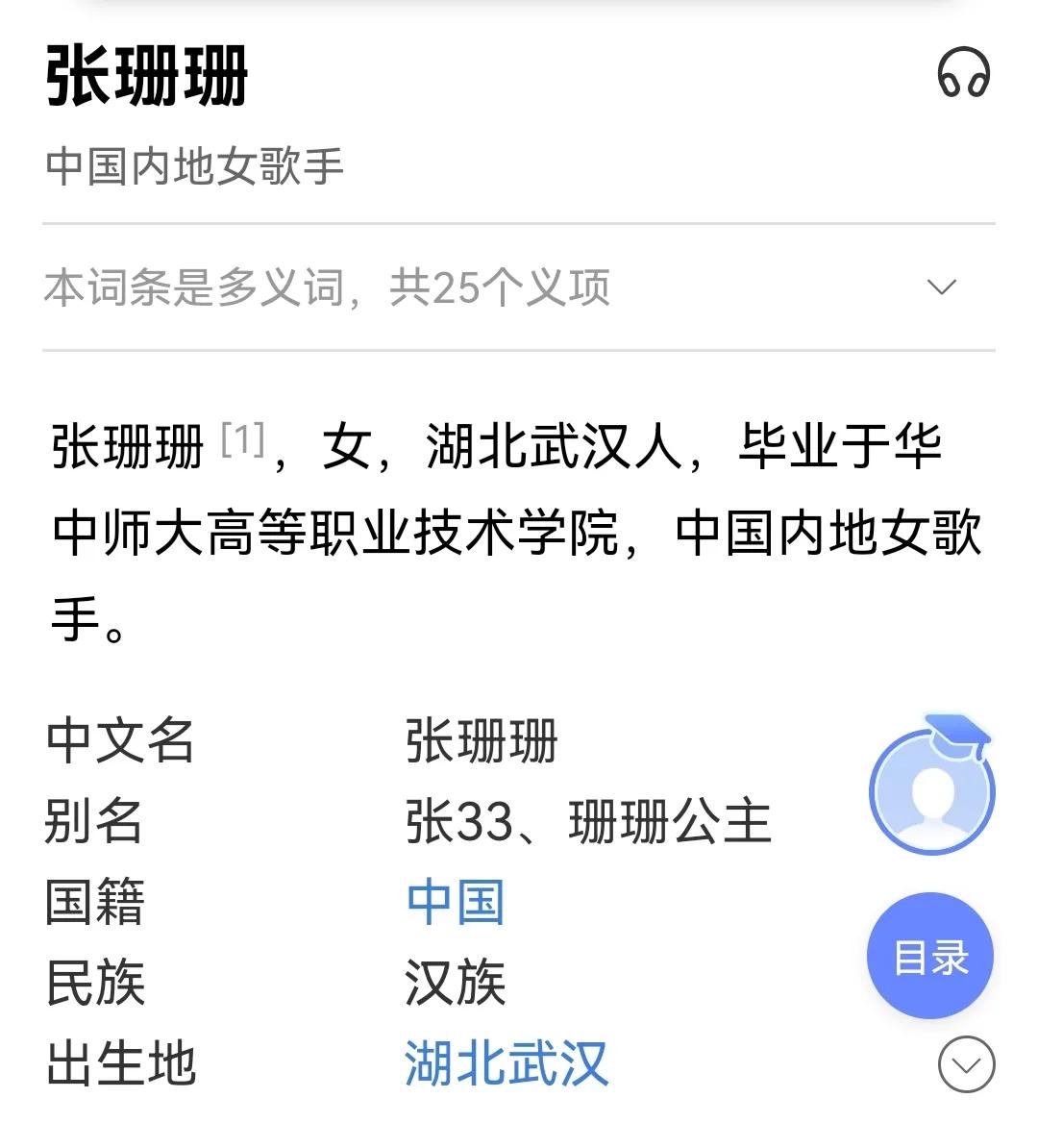Open the 目录 floating contents icon
The width and height of the screenshot is (1038, 1148).
(x=930, y=955)
